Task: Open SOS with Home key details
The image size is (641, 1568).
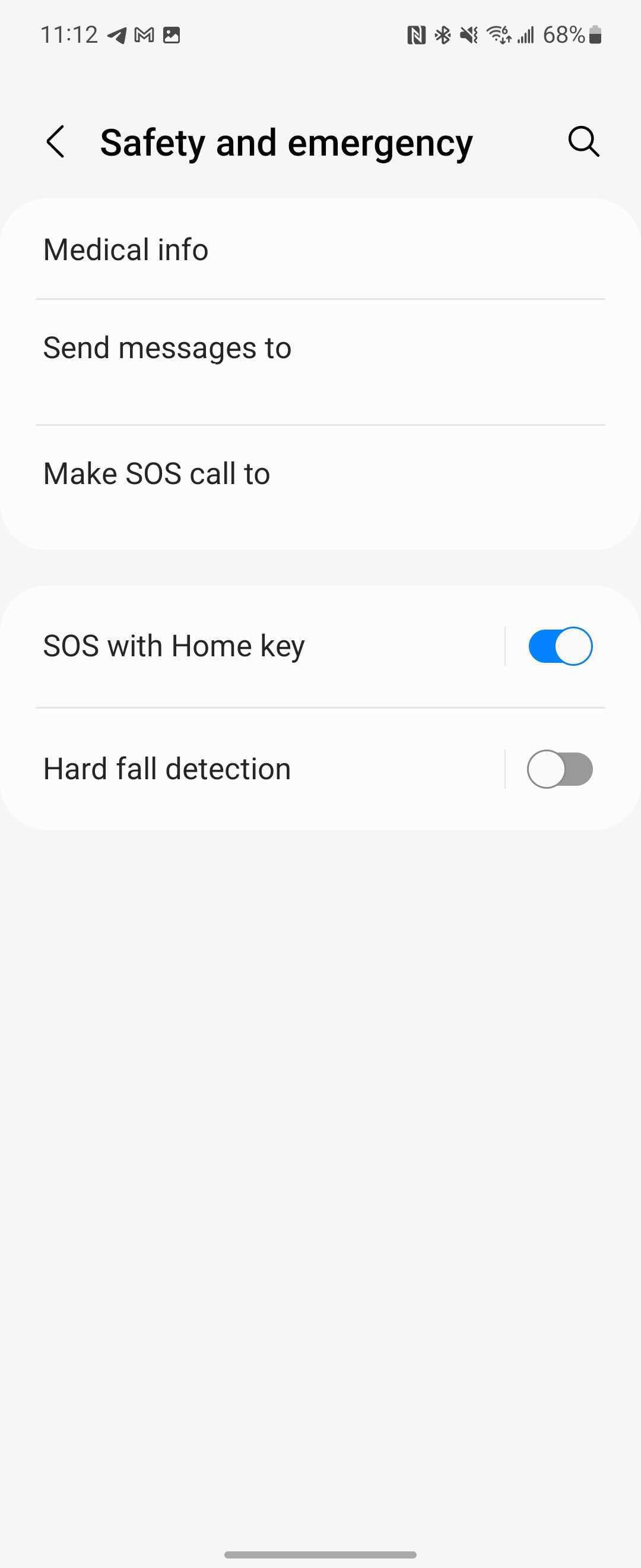Action: tap(174, 646)
